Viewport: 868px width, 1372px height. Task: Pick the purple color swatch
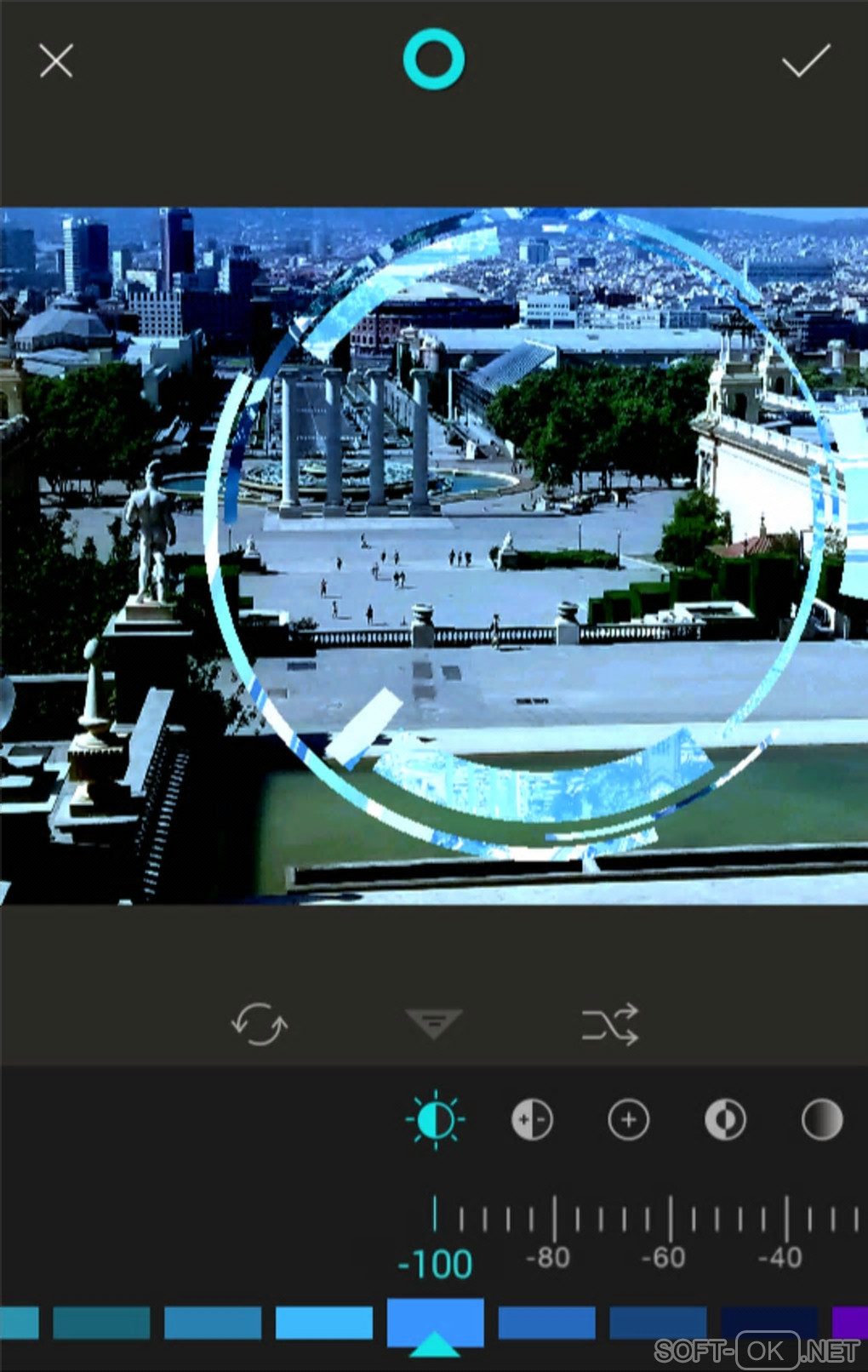coord(849,1323)
